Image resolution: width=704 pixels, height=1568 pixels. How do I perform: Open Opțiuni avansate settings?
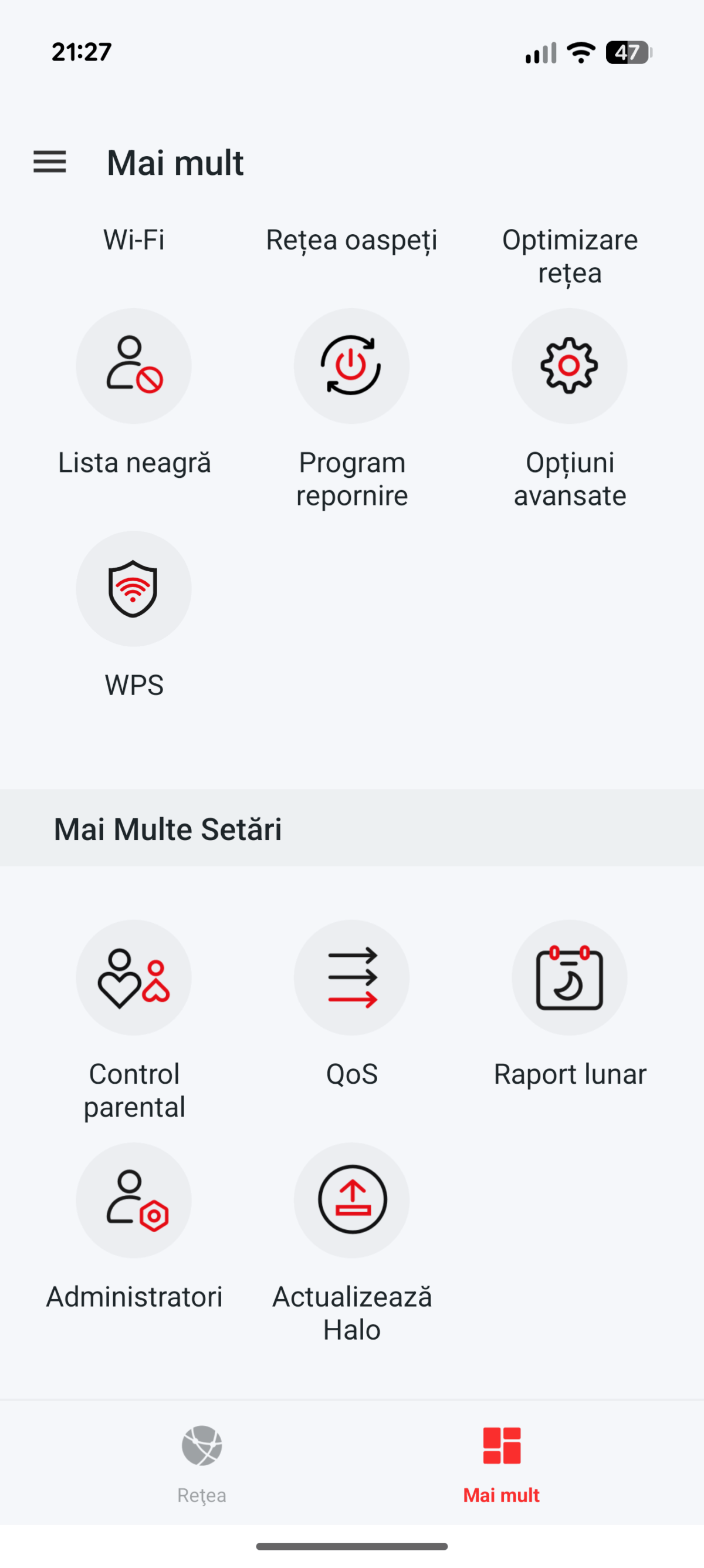569,366
